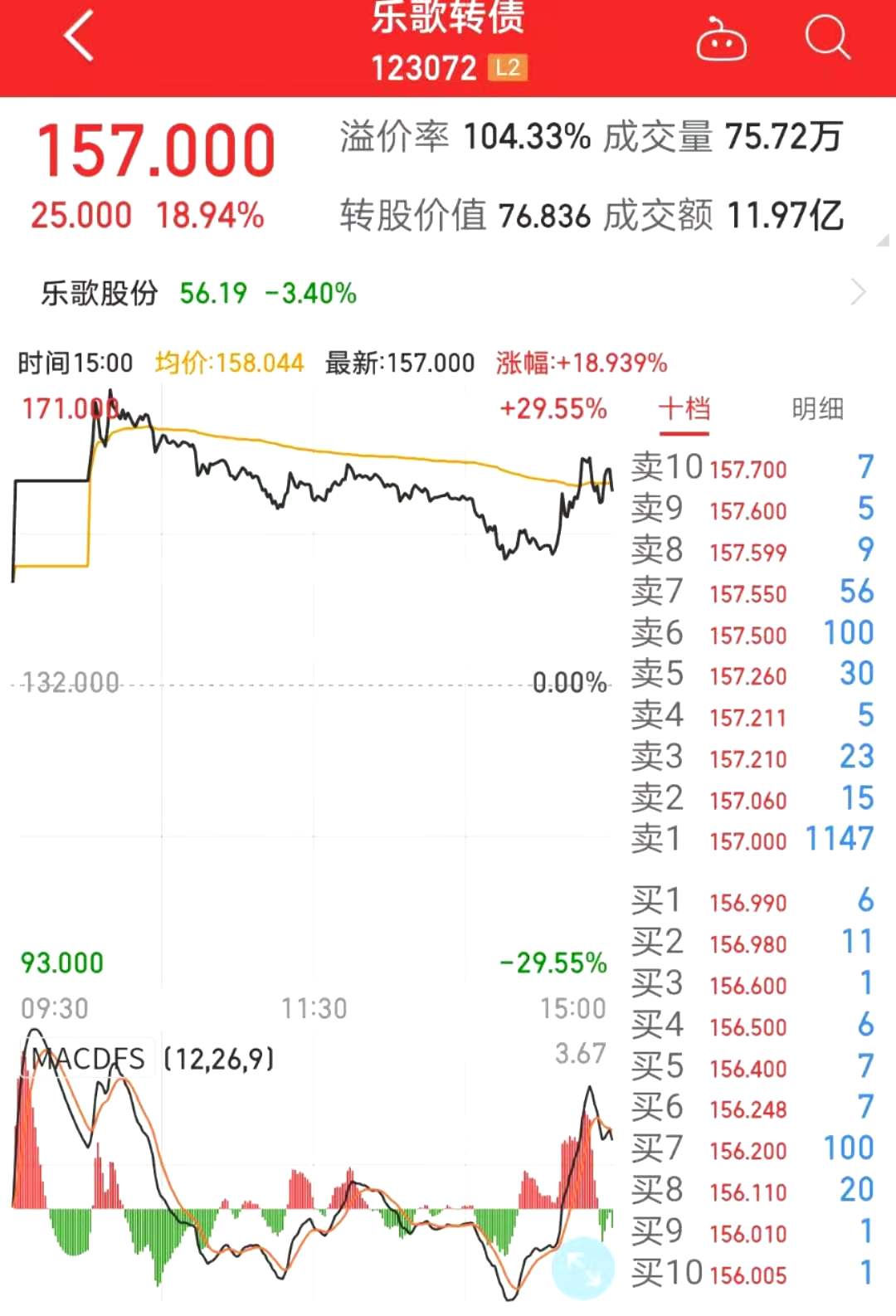Go back using the header arrow
The width and height of the screenshot is (896, 1316).
pos(80,37)
